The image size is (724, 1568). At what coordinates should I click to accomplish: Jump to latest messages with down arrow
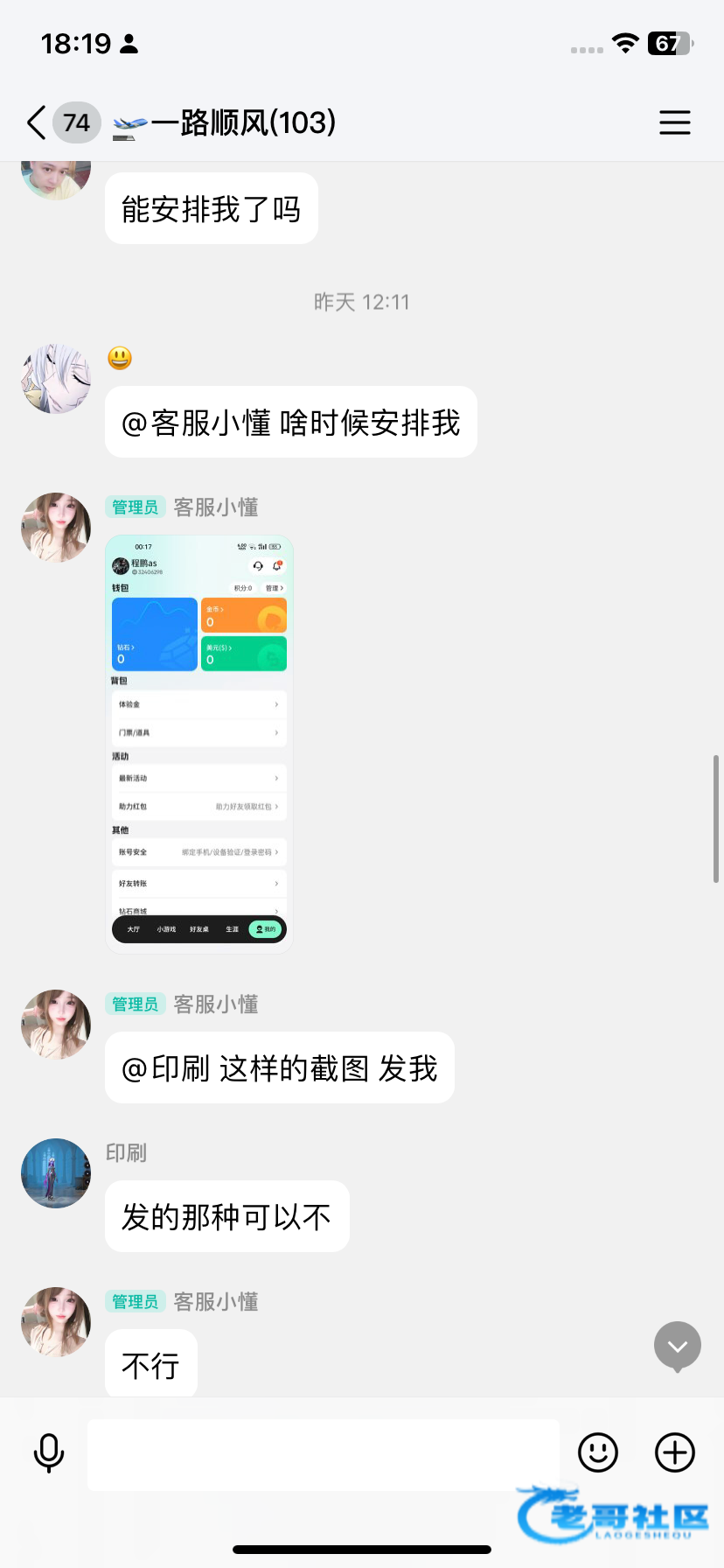pos(677,1347)
